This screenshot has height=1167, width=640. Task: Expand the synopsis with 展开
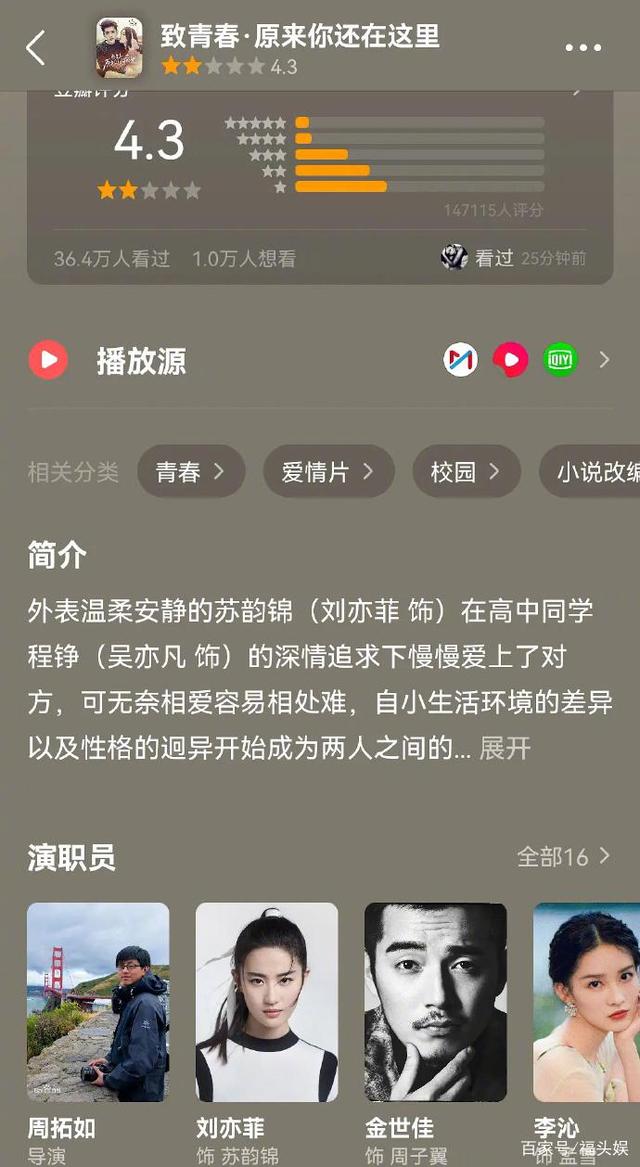(x=505, y=748)
